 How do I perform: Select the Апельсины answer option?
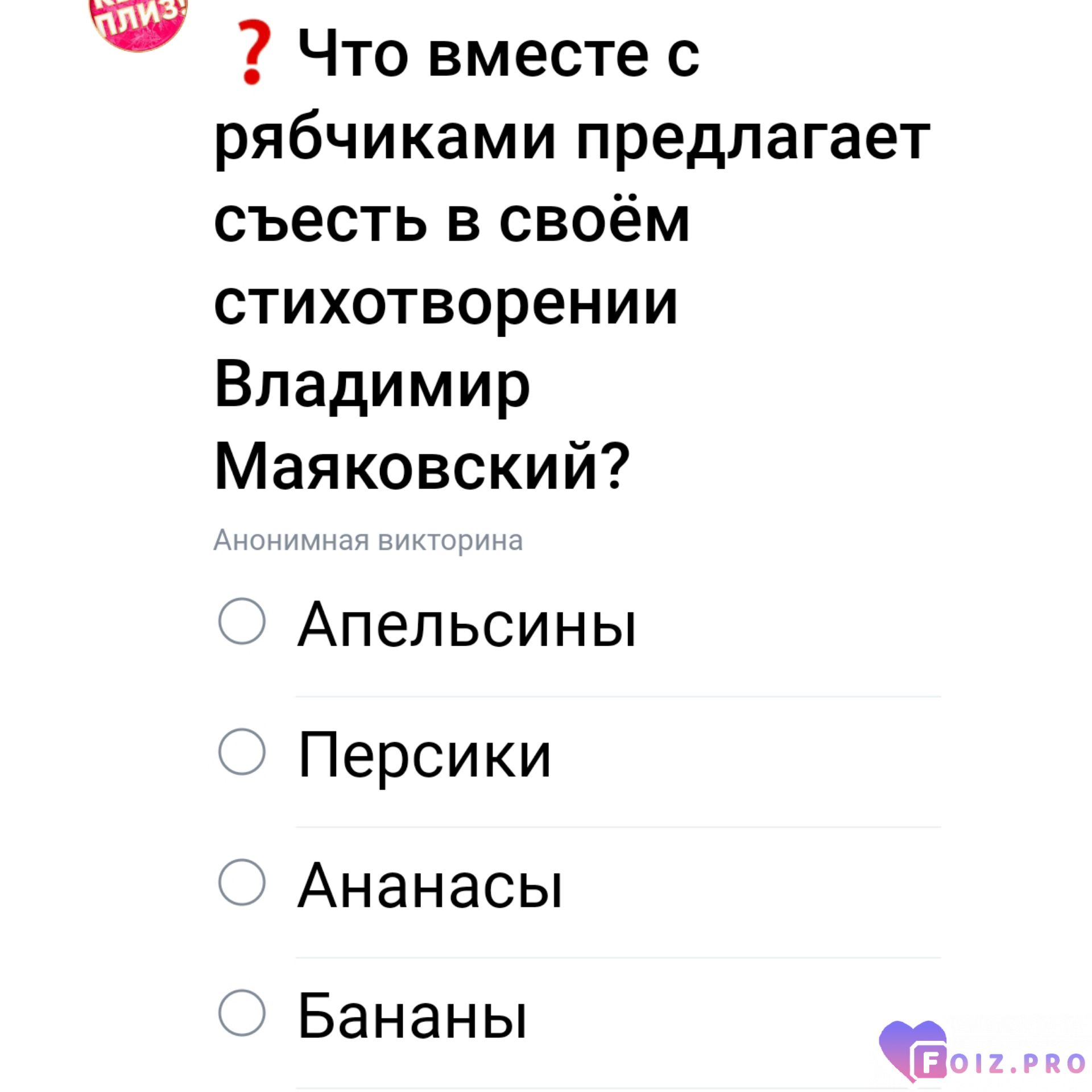(242, 621)
